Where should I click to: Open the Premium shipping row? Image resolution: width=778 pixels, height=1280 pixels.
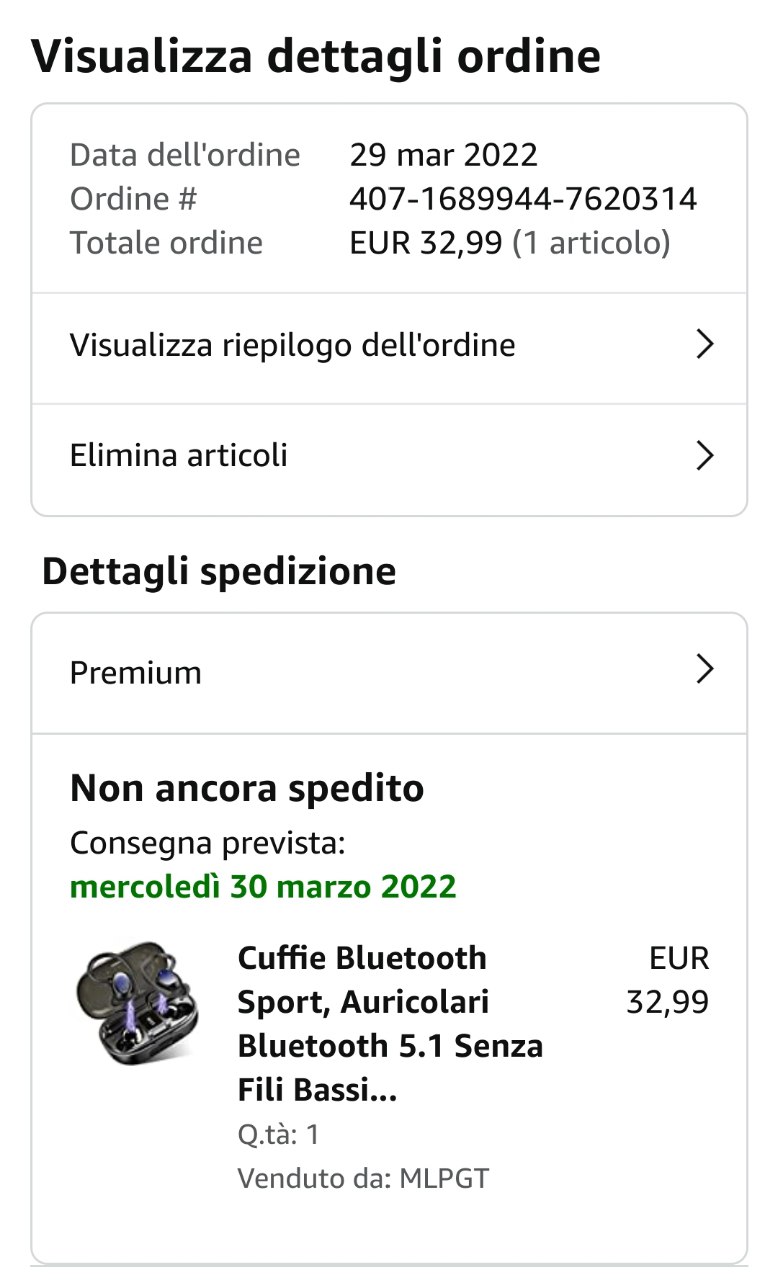[389, 672]
